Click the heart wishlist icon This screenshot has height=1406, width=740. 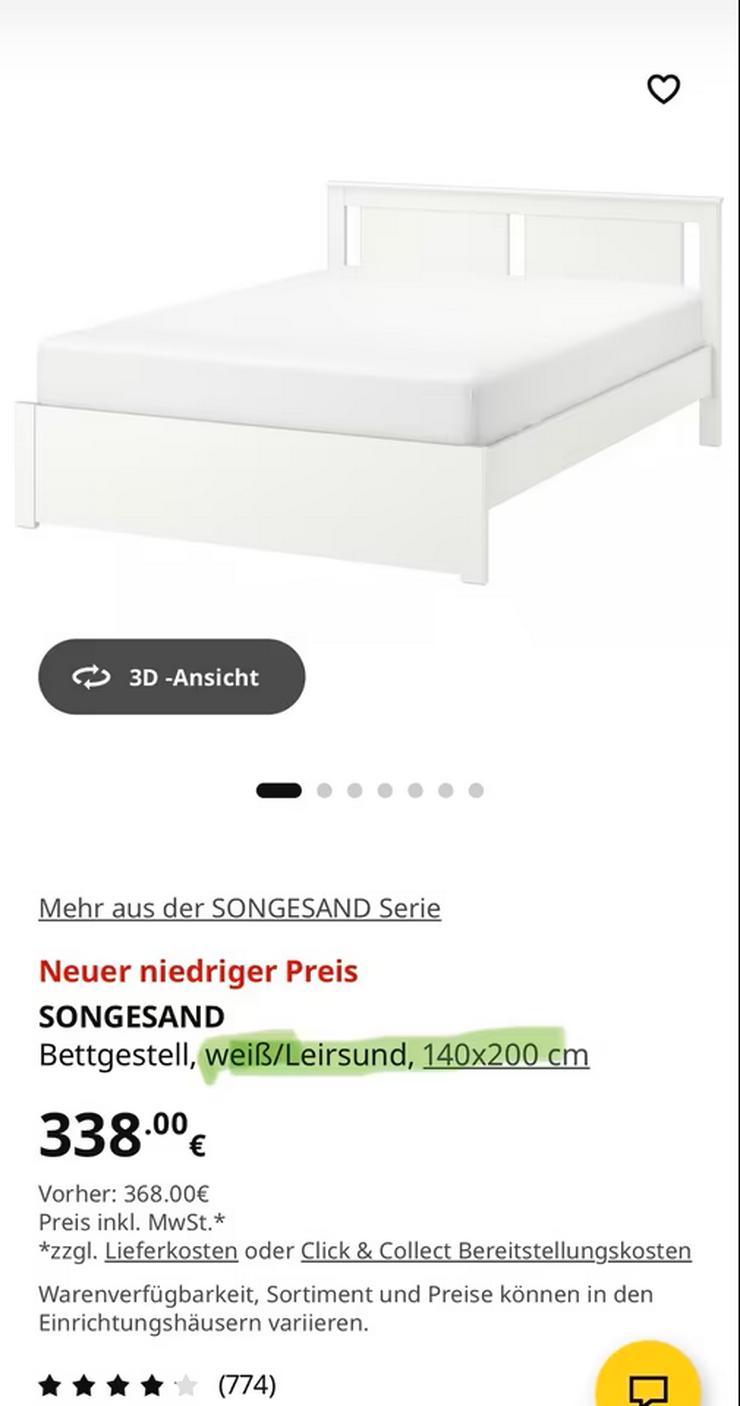tap(663, 90)
